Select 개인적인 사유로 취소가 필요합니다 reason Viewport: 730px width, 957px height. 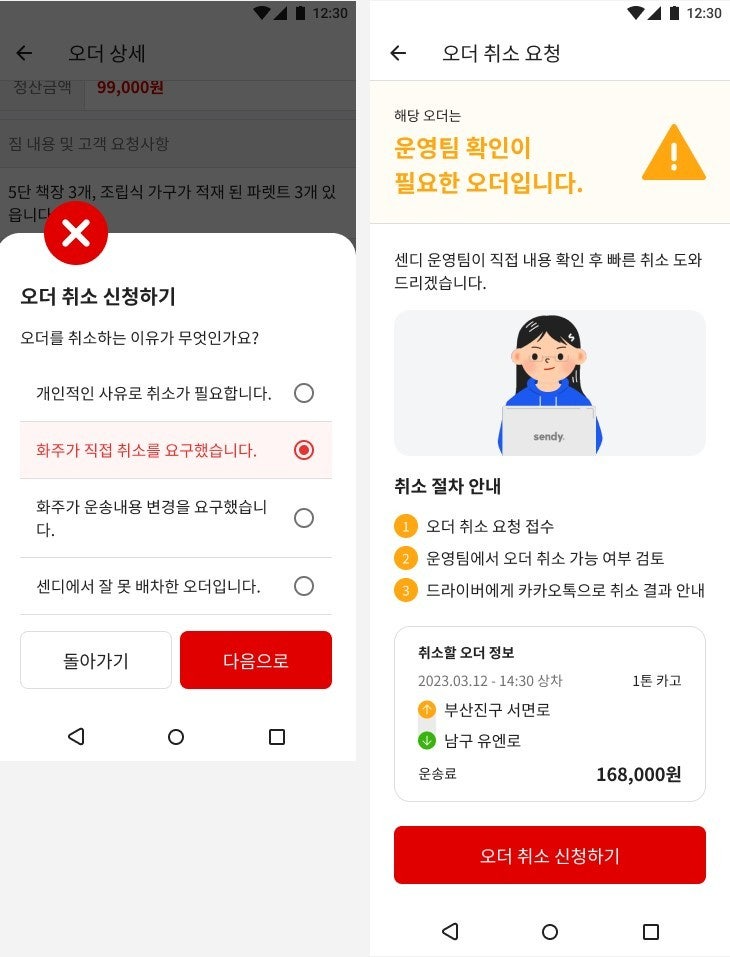coord(303,393)
